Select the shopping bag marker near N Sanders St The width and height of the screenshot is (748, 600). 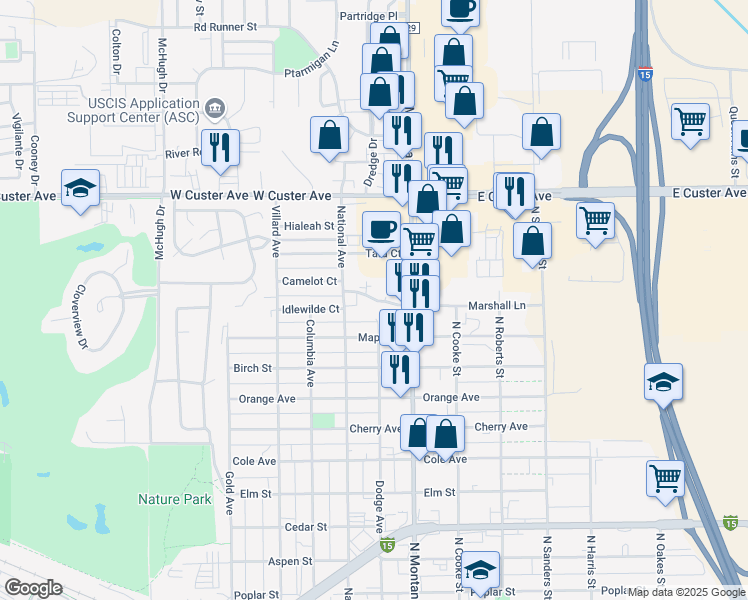(x=533, y=244)
